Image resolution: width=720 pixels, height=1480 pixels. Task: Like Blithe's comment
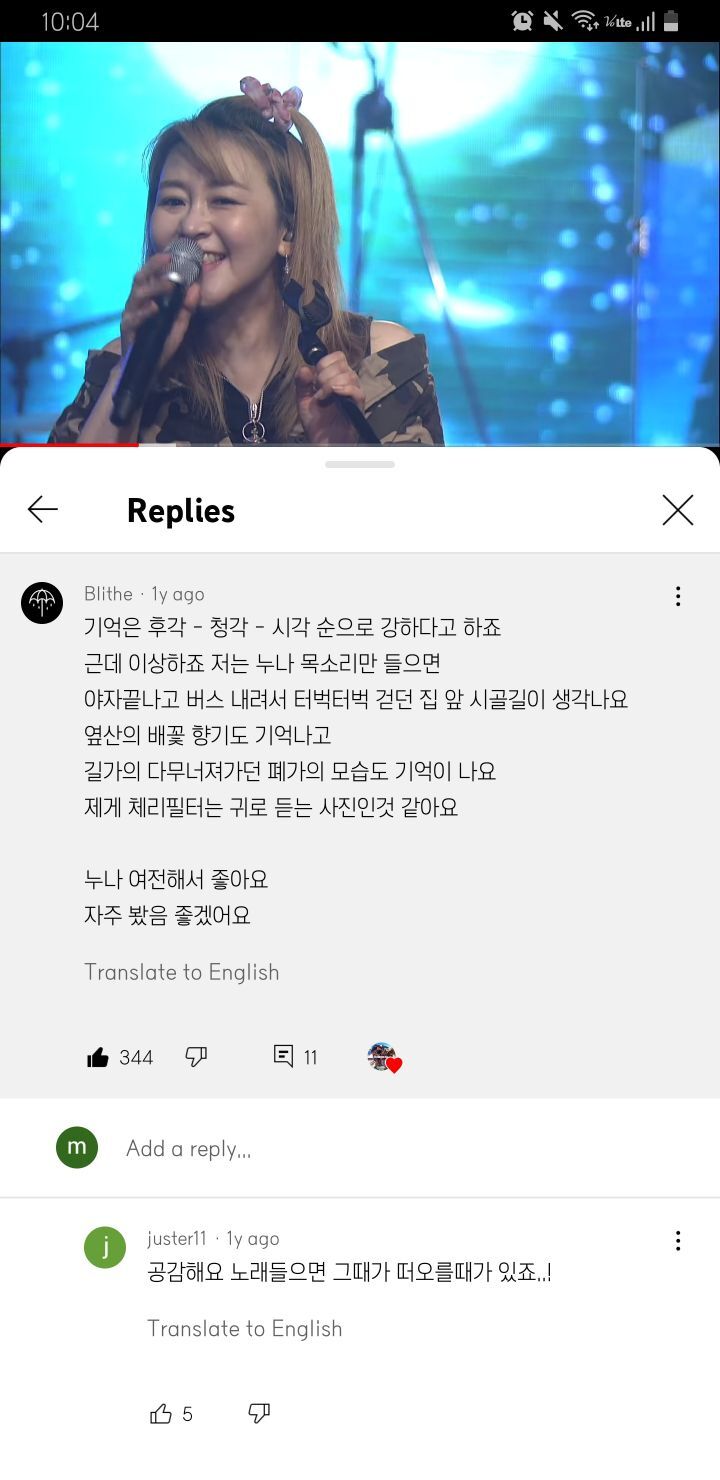point(98,1057)
